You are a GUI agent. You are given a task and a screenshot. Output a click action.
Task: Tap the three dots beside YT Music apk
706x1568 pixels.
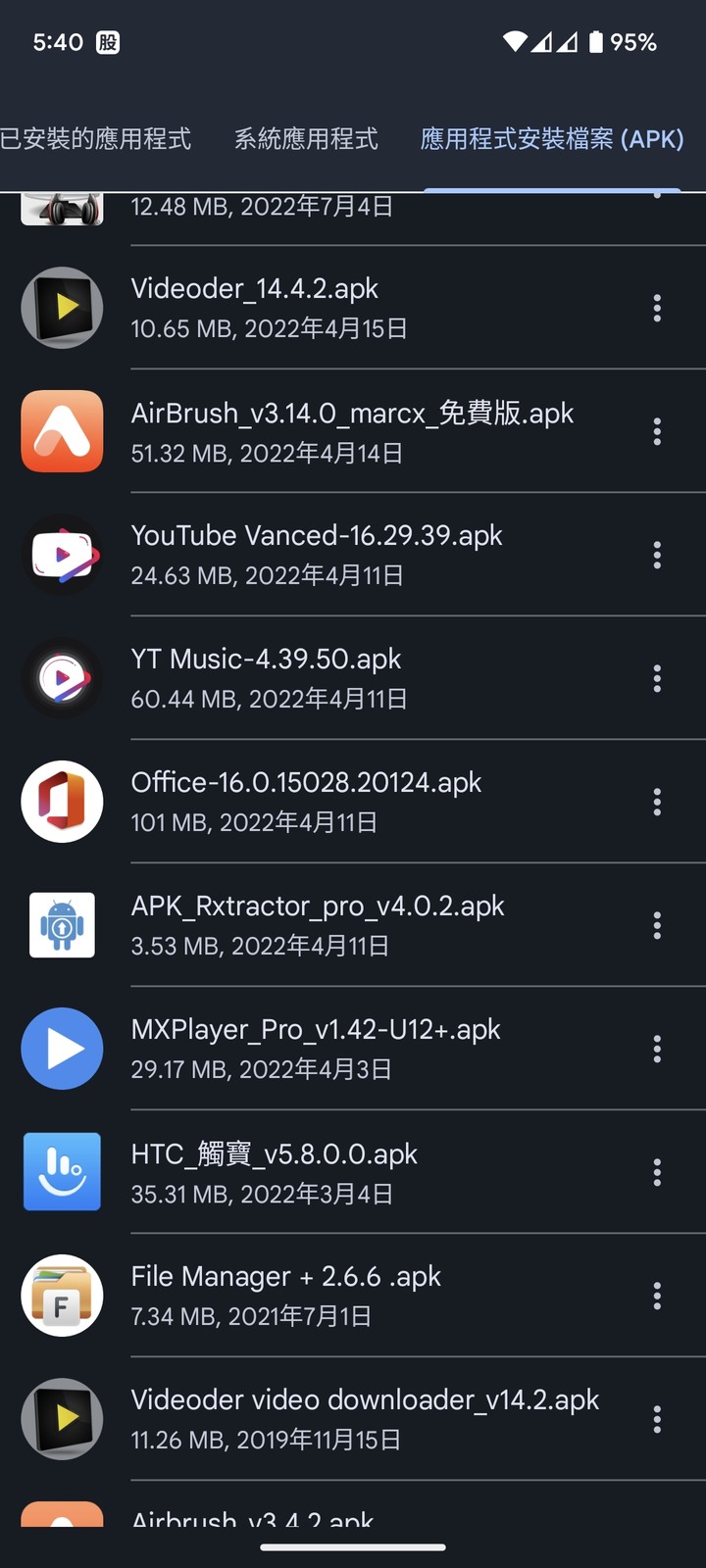pyautogui.click(x=657, y=679)
